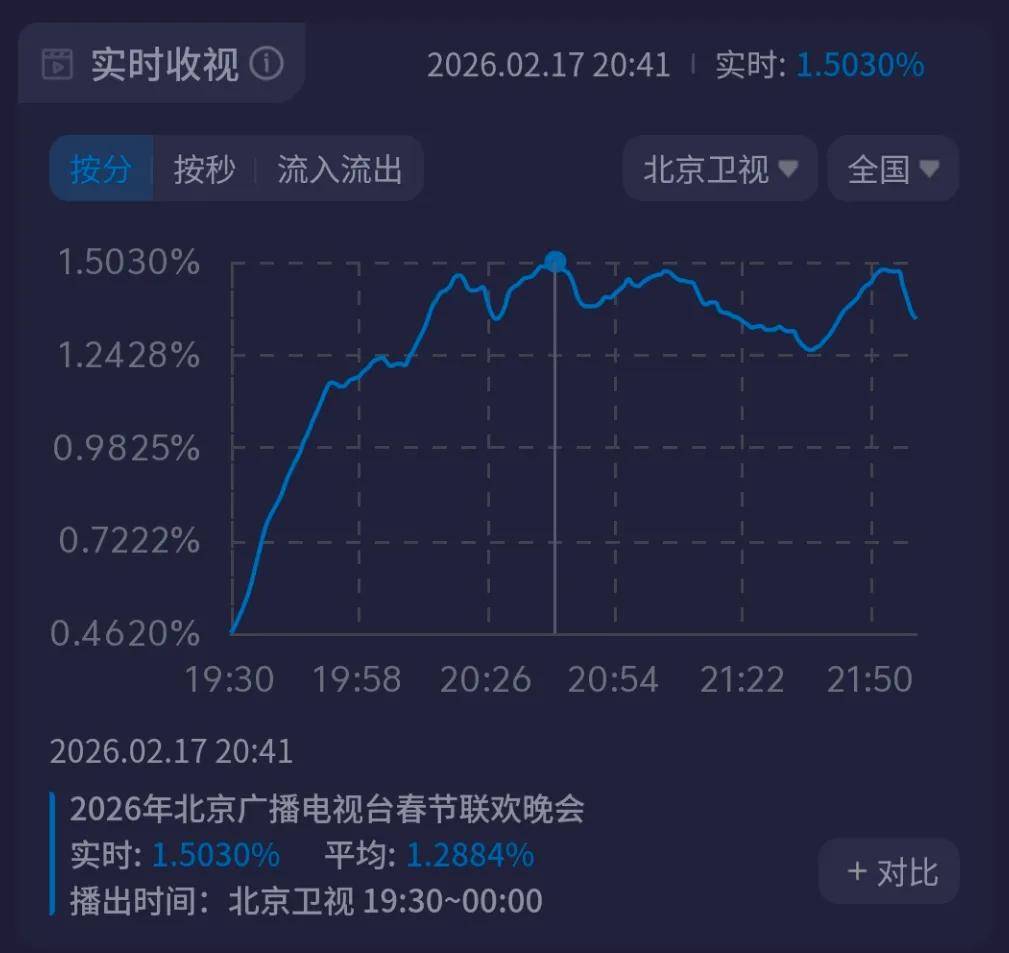Open the 全国 region dropdown
This screenshot has height=953, width=1009.
point(893,169)
